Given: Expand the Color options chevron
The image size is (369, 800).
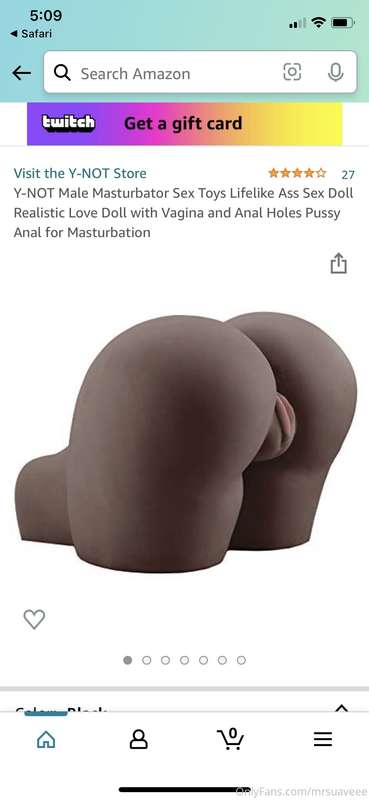Looking at the screenshot, I should pyautogui.click(x=341, y=708).
